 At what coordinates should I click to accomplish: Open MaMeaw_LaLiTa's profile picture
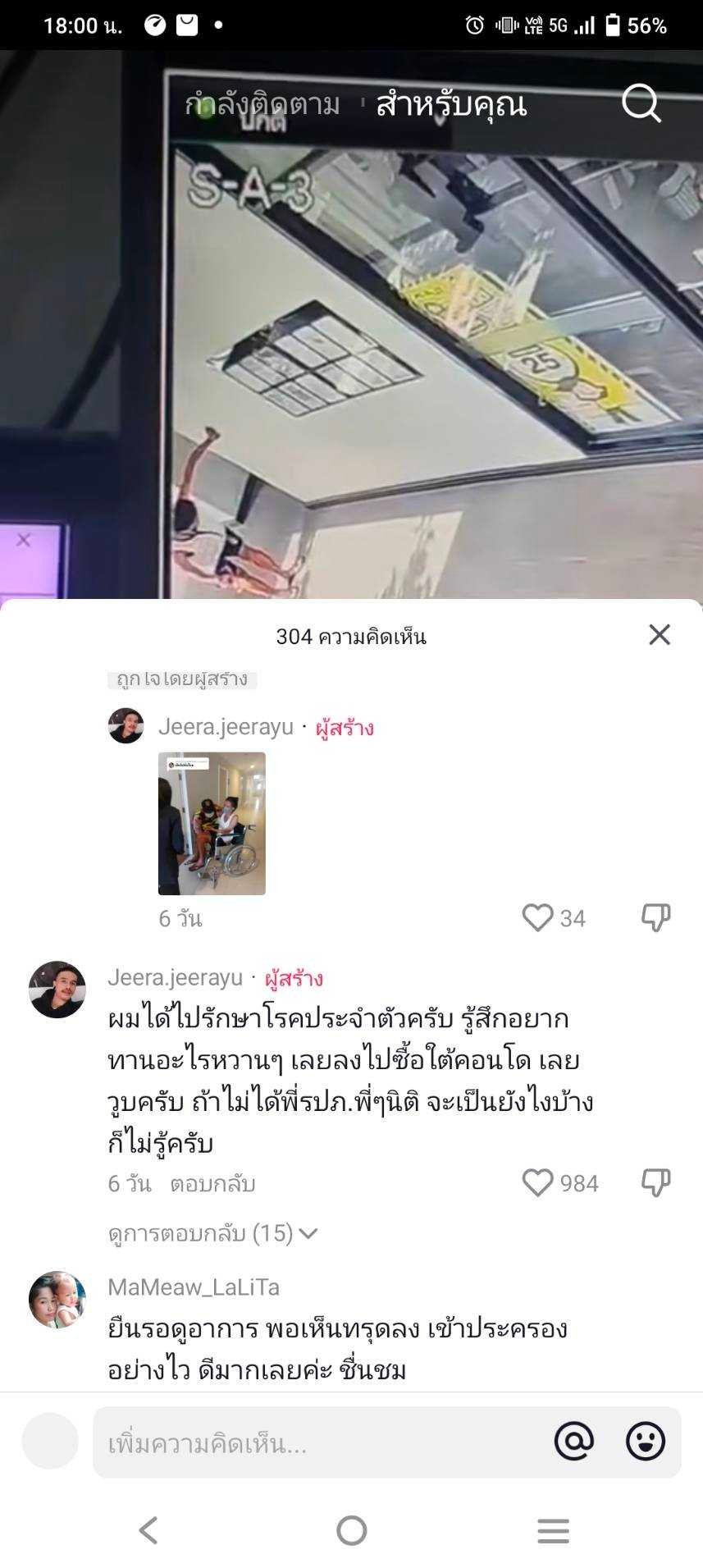tap(57, 1299)
